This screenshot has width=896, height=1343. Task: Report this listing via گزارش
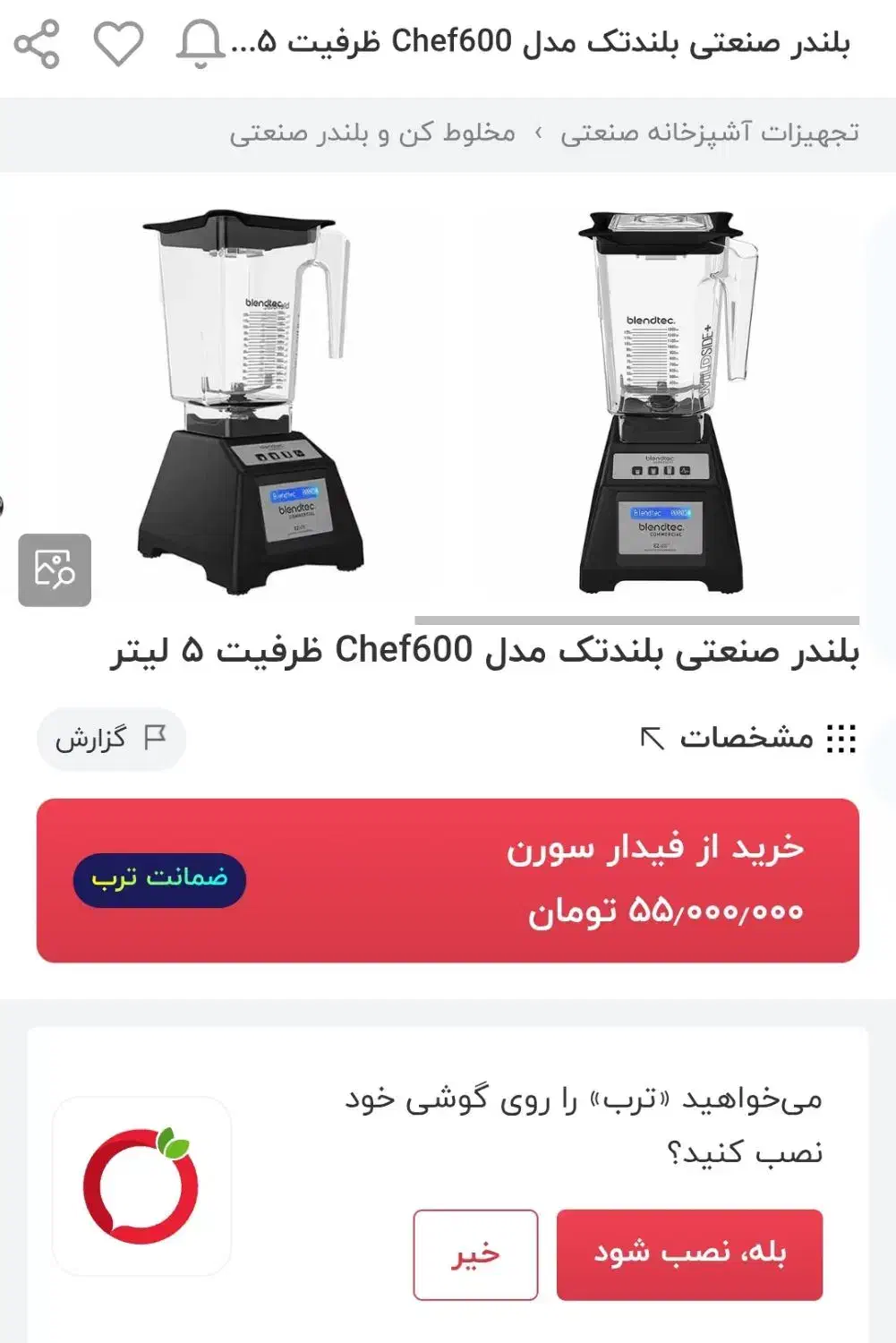(x=111, y=739)
